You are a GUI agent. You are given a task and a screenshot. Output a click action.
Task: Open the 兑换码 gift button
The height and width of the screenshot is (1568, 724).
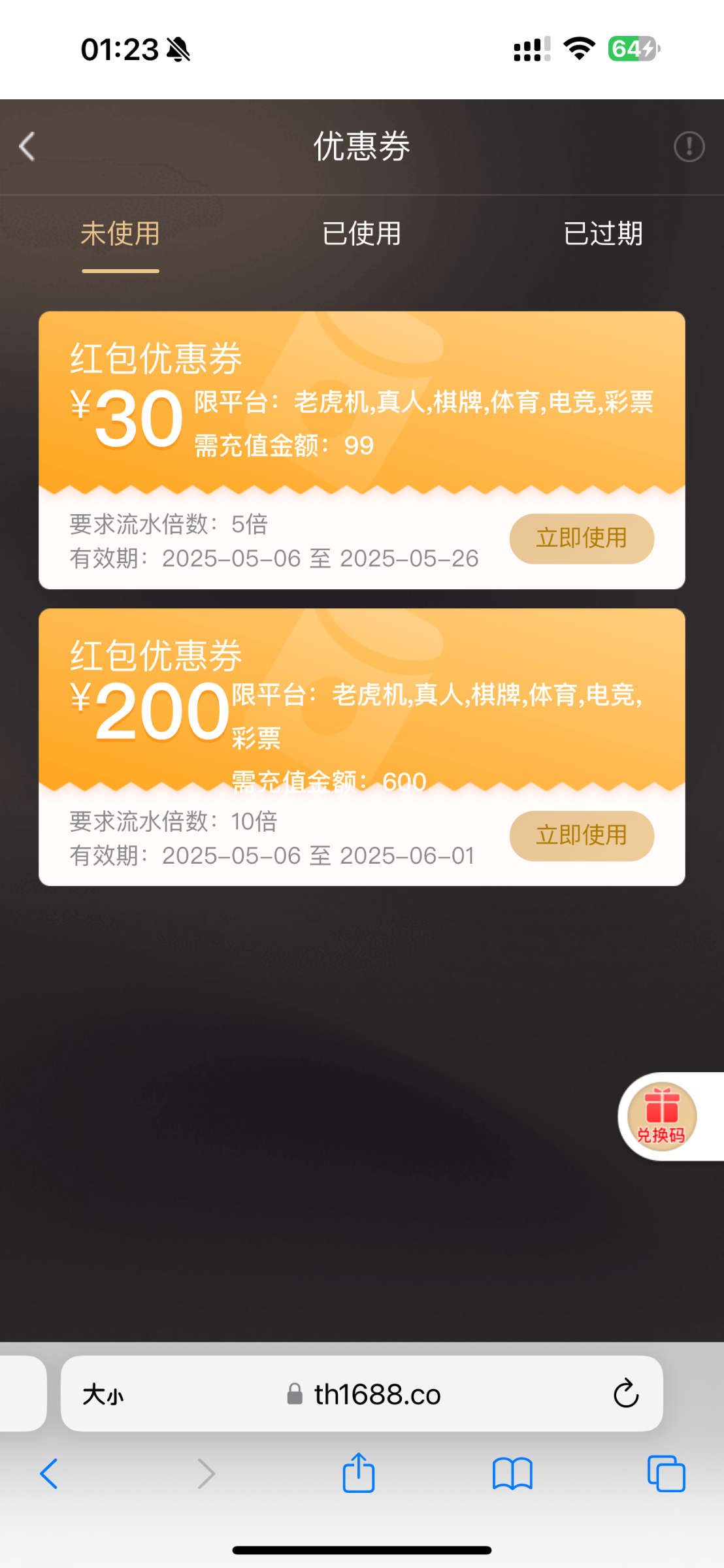coord(662,1117)
